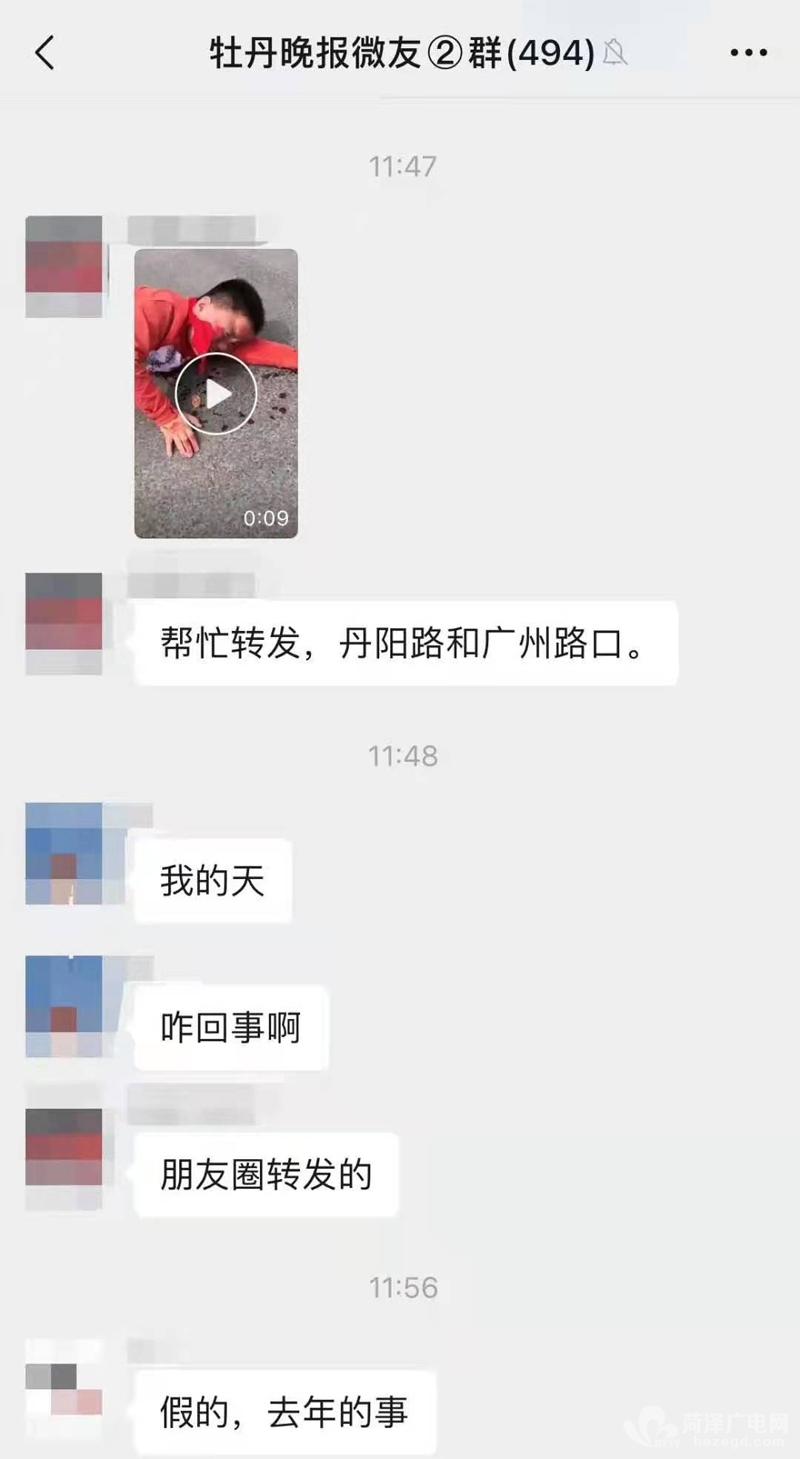Select the '咋回事啊' message bubble
800x1459 pixels.
(x=228, y=1027)
